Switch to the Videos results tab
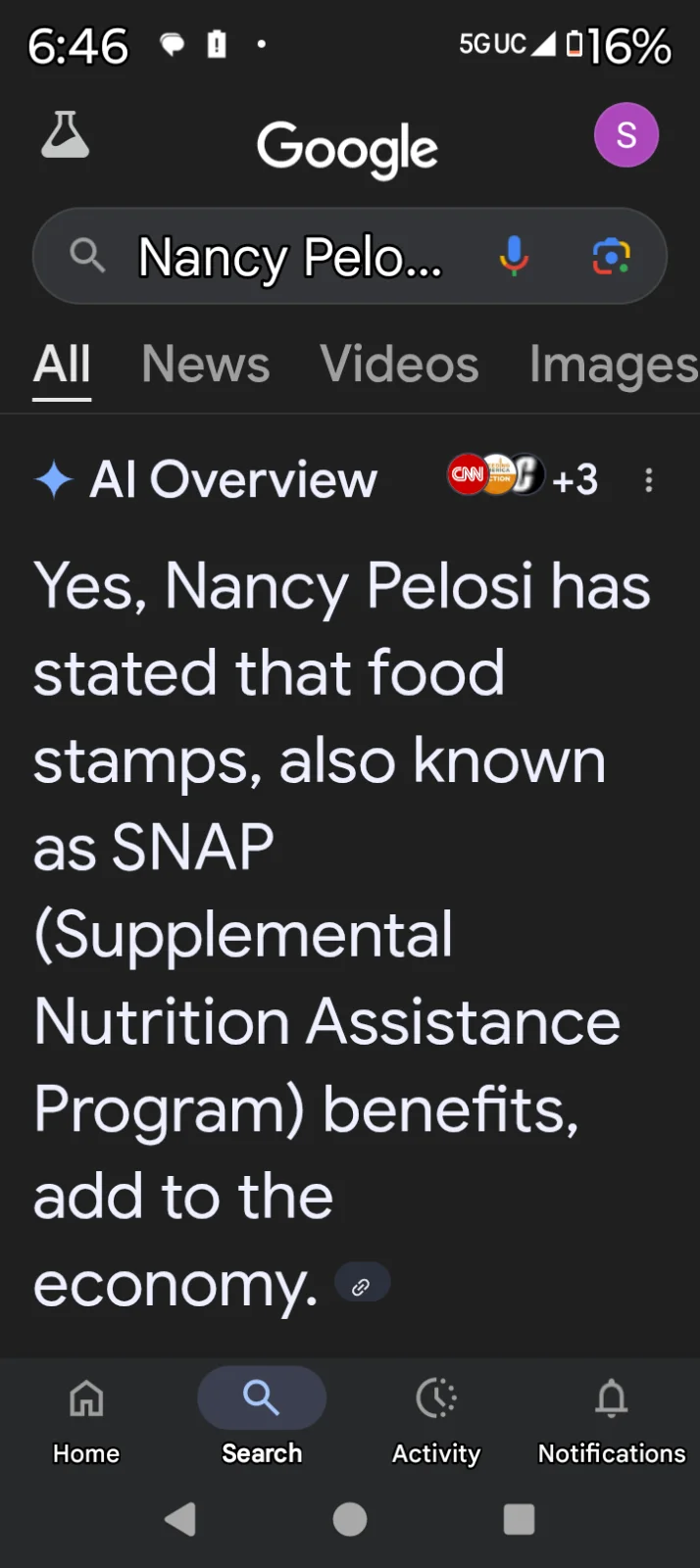Screen dimensions: 700x1568 point(399,365)
